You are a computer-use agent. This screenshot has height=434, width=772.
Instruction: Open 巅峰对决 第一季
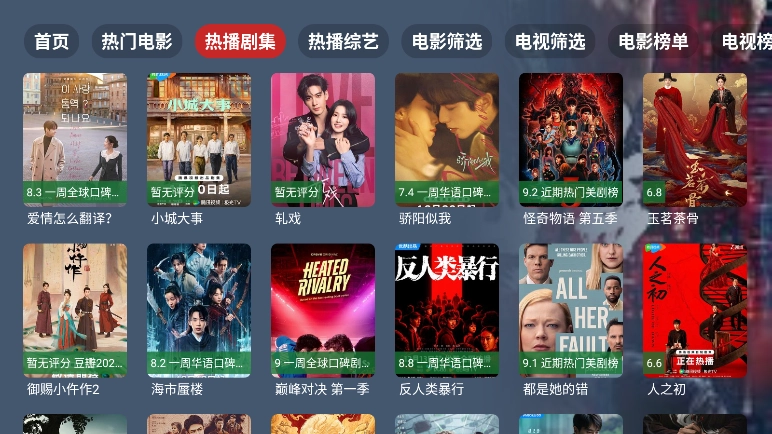pos(323,310)
